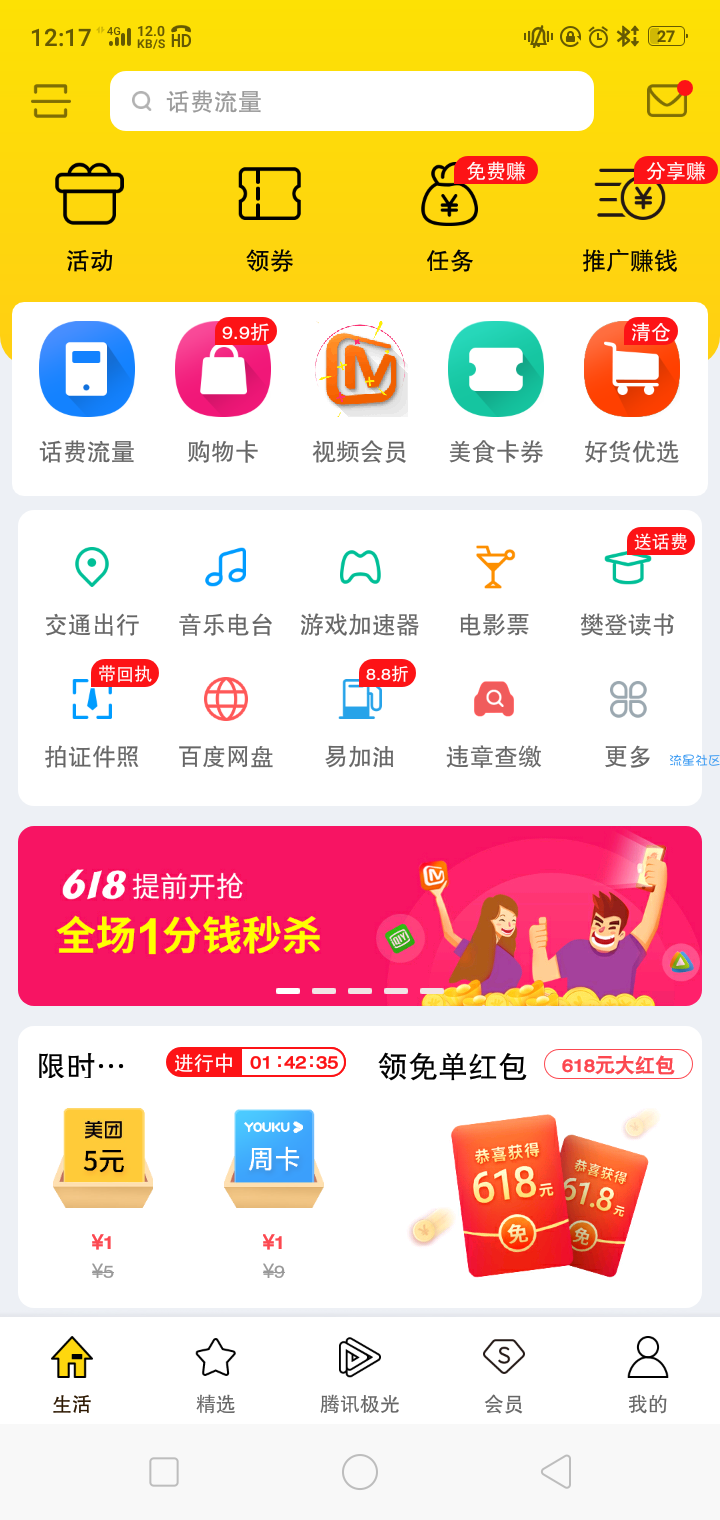The width and height of the screenshot is (720, 1520).
Task: Open the scan icon at top left
Action: [50, 100]
